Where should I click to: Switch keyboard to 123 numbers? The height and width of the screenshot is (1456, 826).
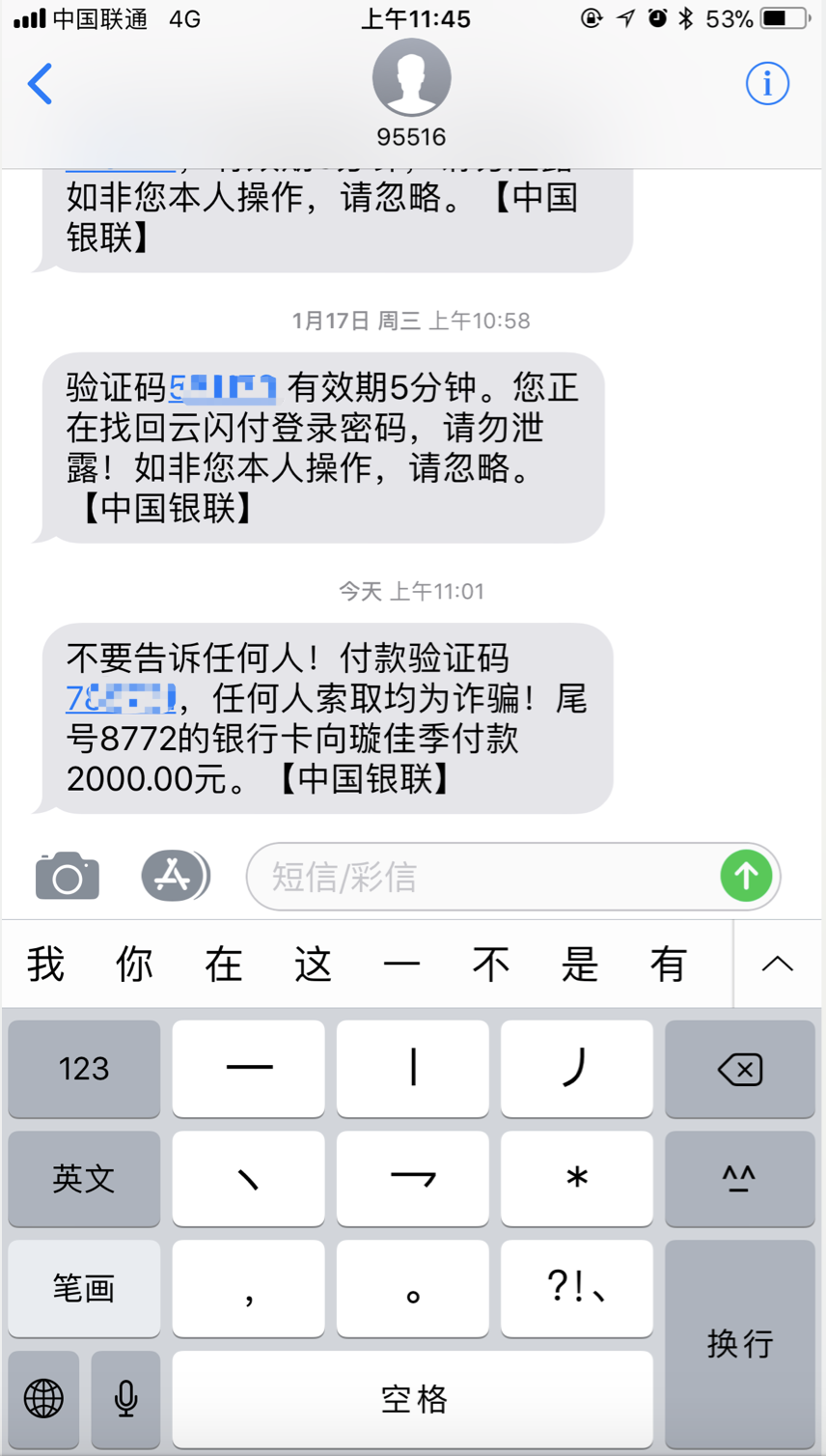click(x=84, y=1069)
